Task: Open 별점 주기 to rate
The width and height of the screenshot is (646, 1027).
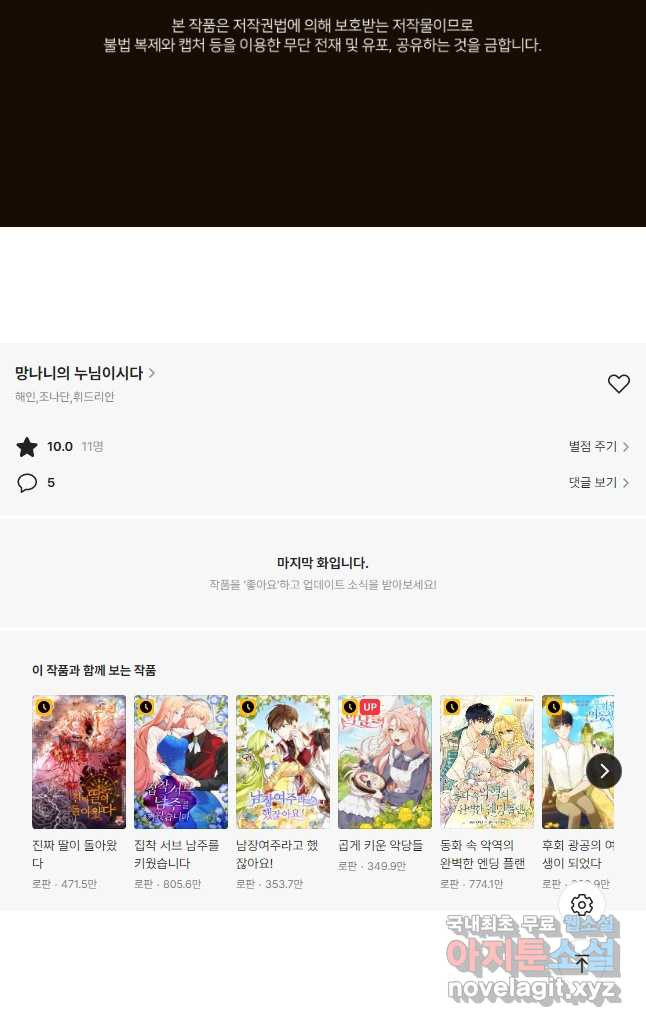Action: tap(598, 447)
